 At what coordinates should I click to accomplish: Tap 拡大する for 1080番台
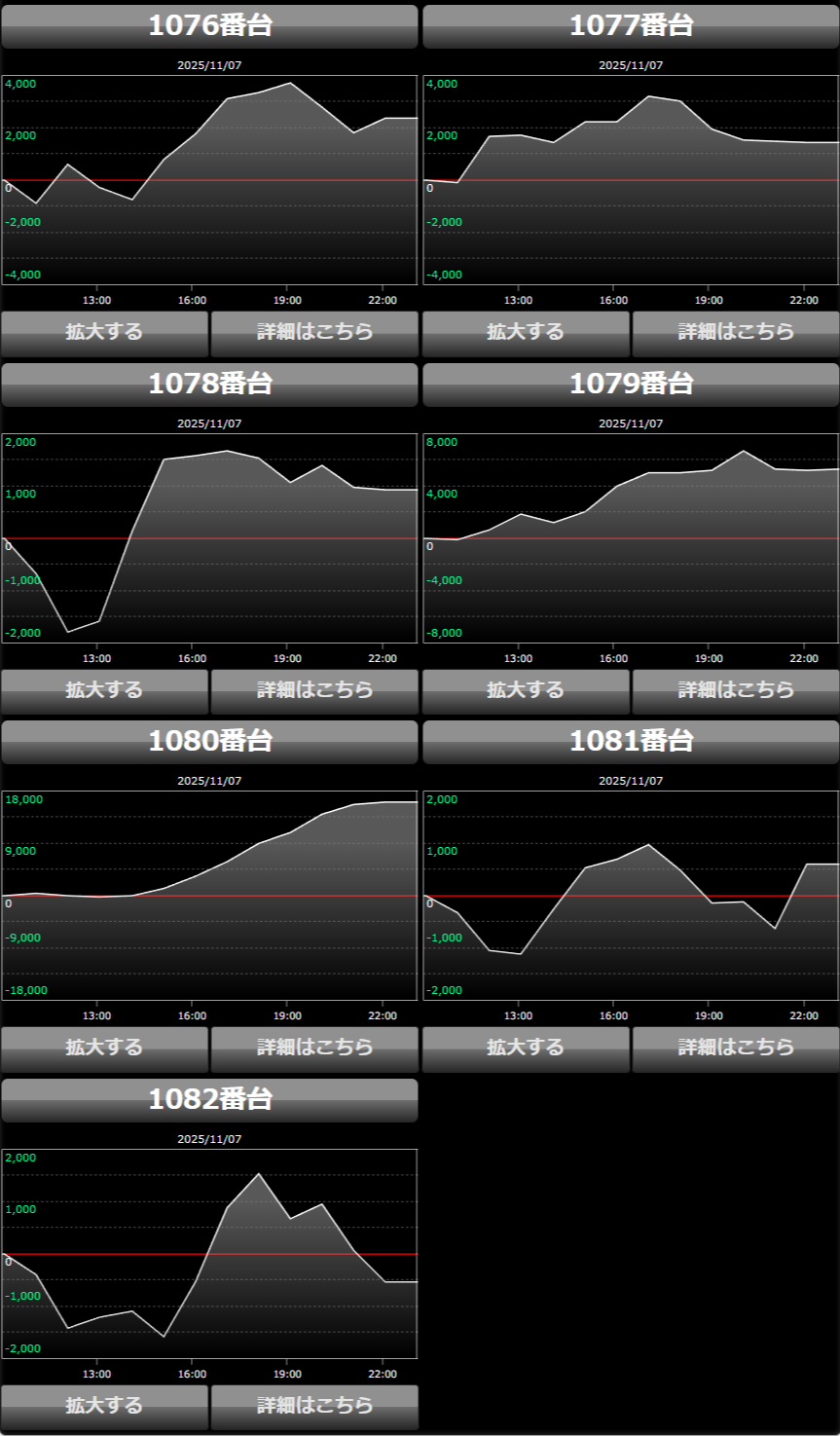(x=104, y=1048)
